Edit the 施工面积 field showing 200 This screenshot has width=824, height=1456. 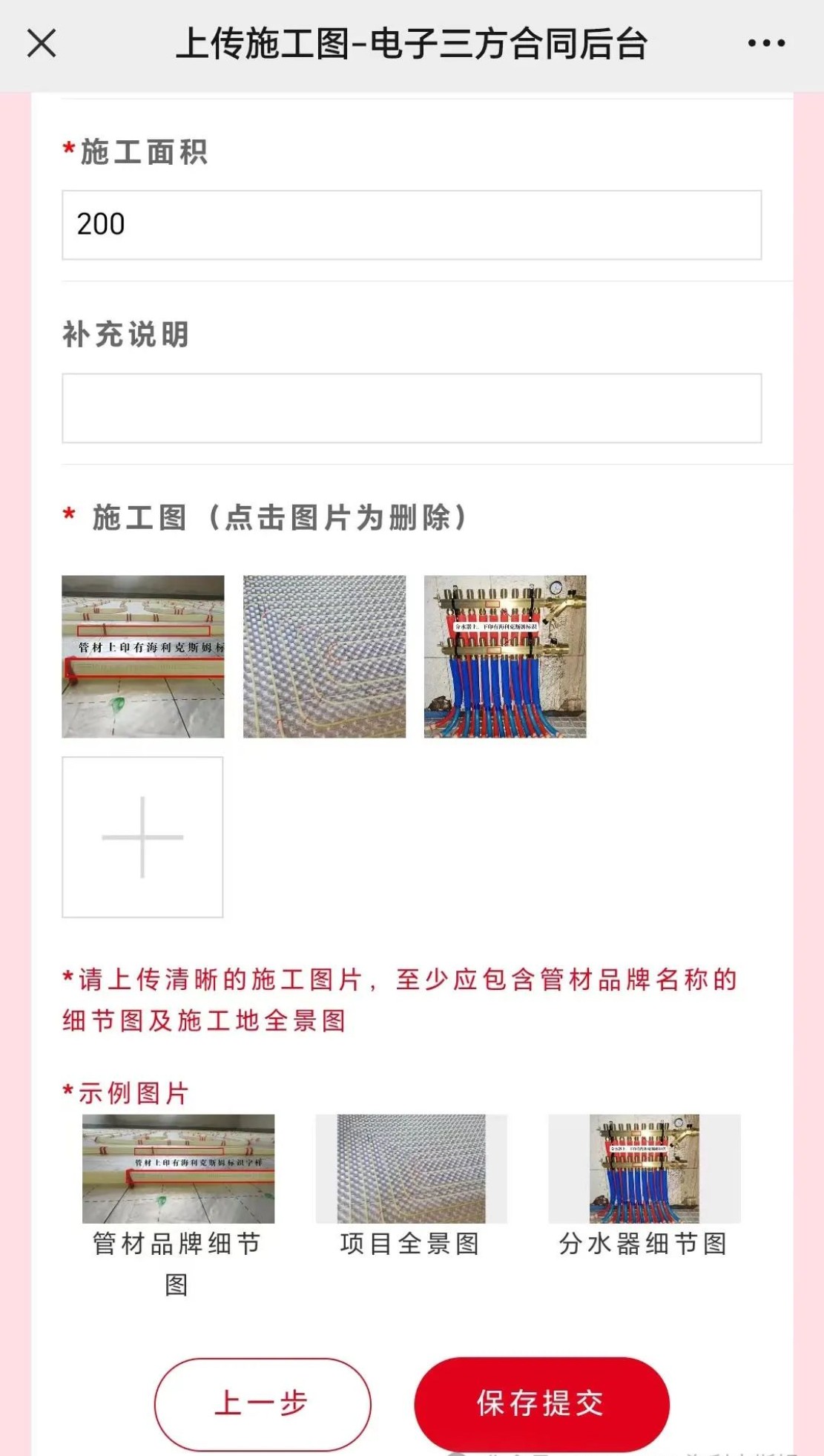point(412,225)
